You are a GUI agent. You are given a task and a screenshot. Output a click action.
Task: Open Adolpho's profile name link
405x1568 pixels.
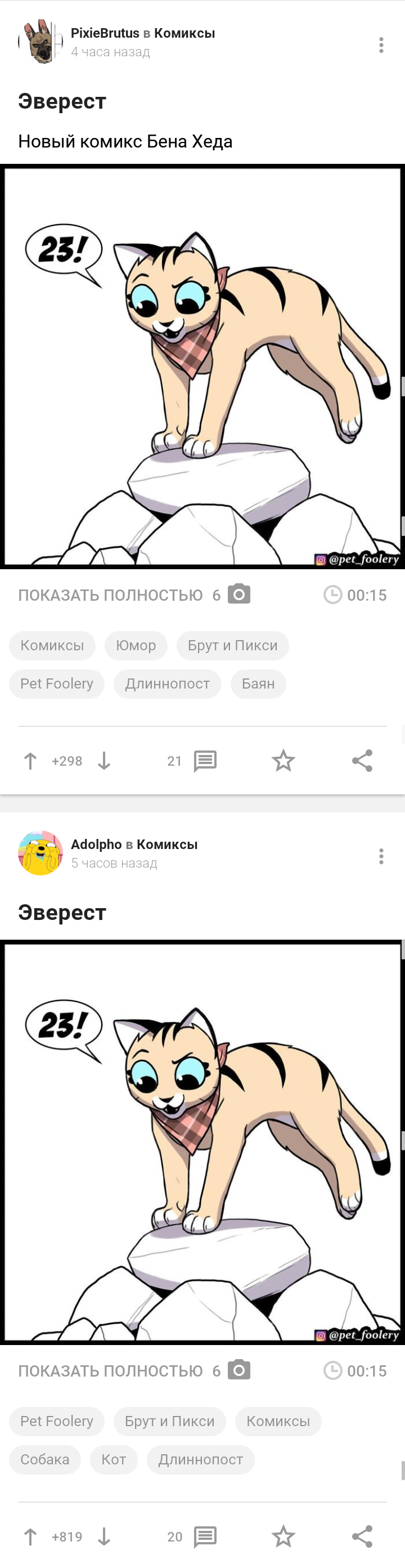(96, 845)
